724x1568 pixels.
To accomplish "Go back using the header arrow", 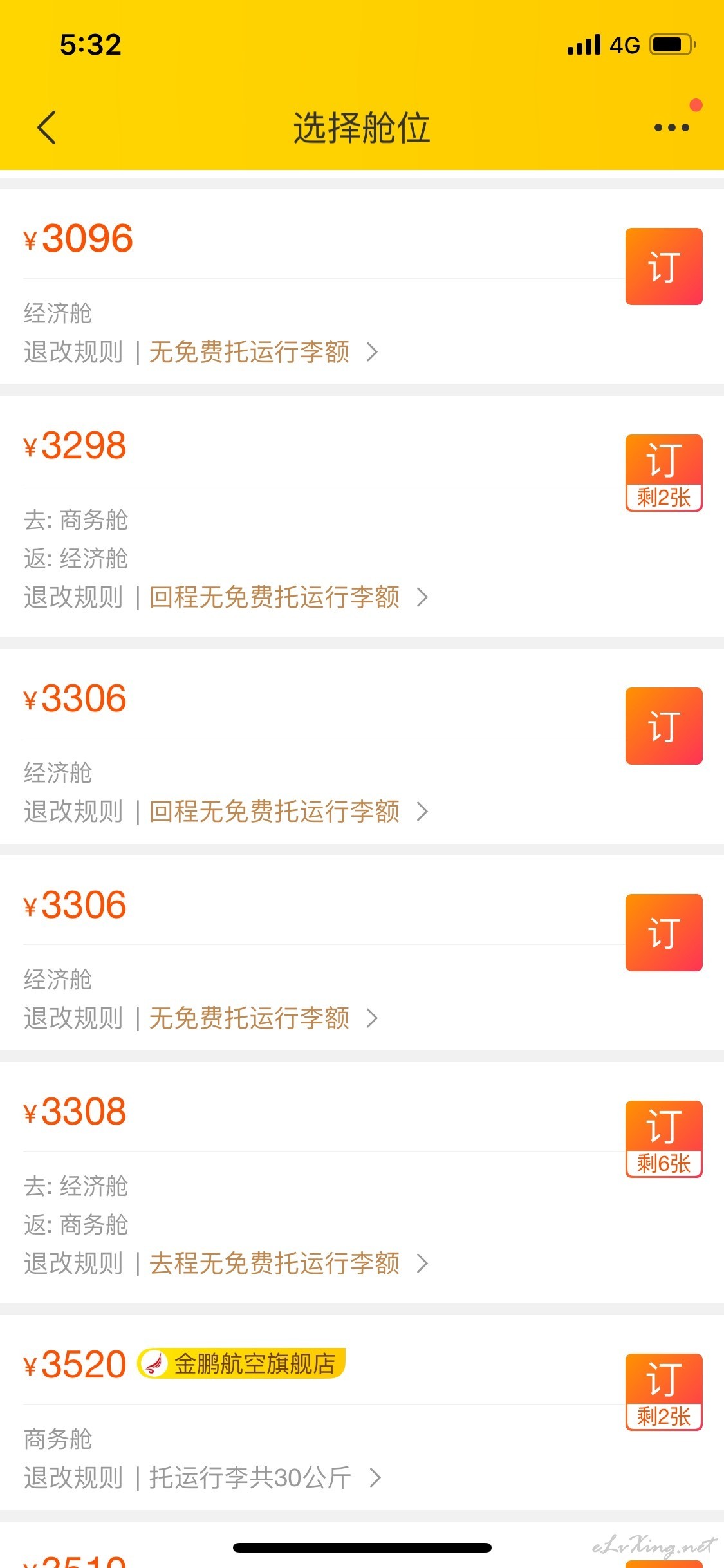I will tap(46, 127).
